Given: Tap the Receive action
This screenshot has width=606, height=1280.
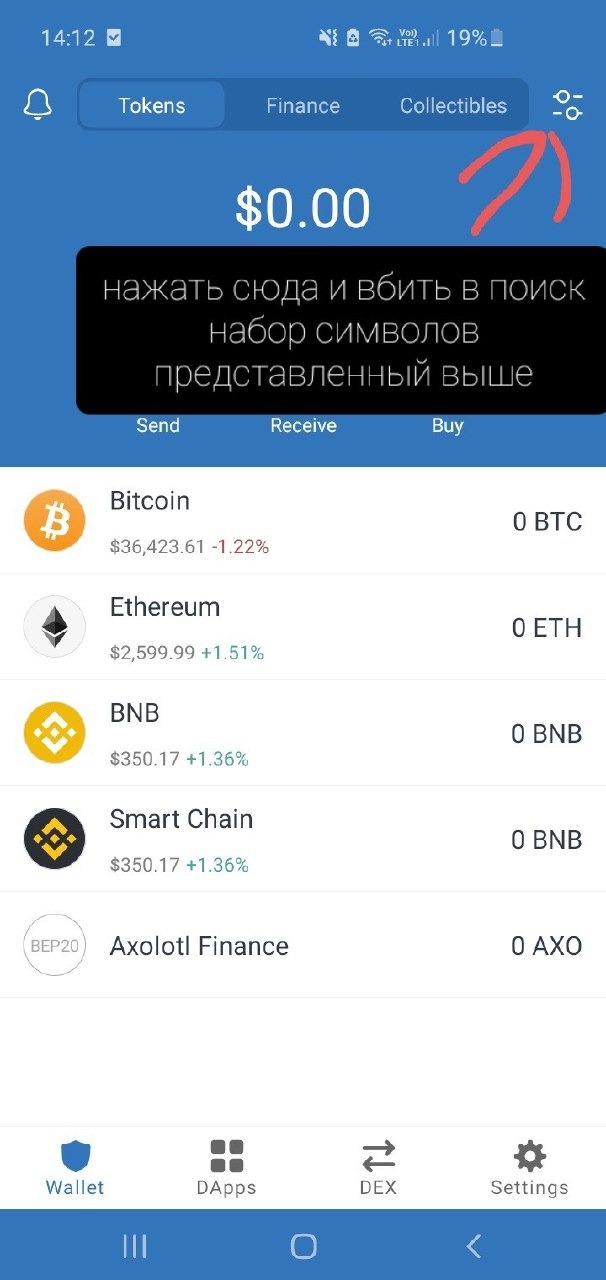Looking at the screenshot, I should click(x=303, y=425).
